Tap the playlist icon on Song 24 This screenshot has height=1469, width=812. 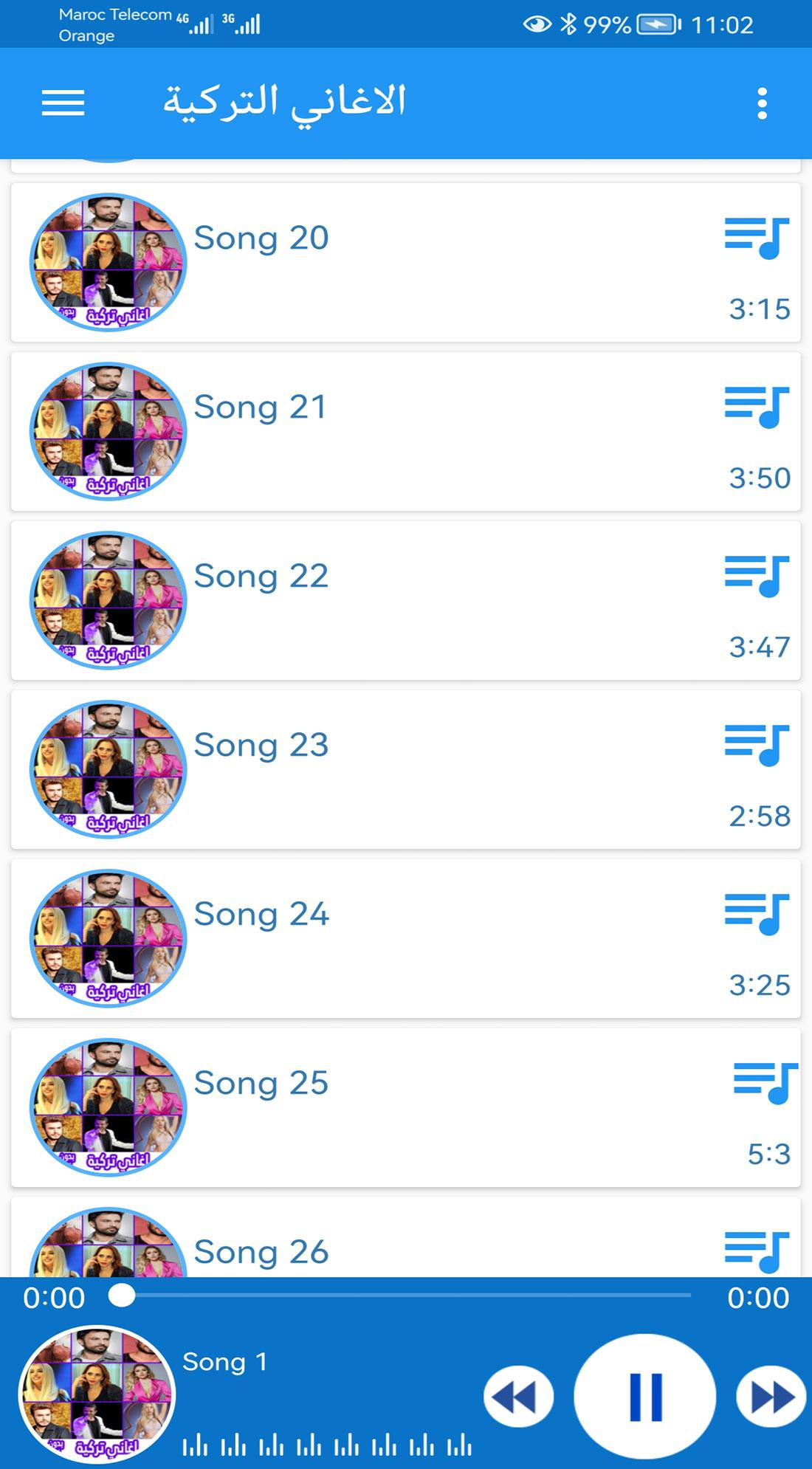(757, 914)
